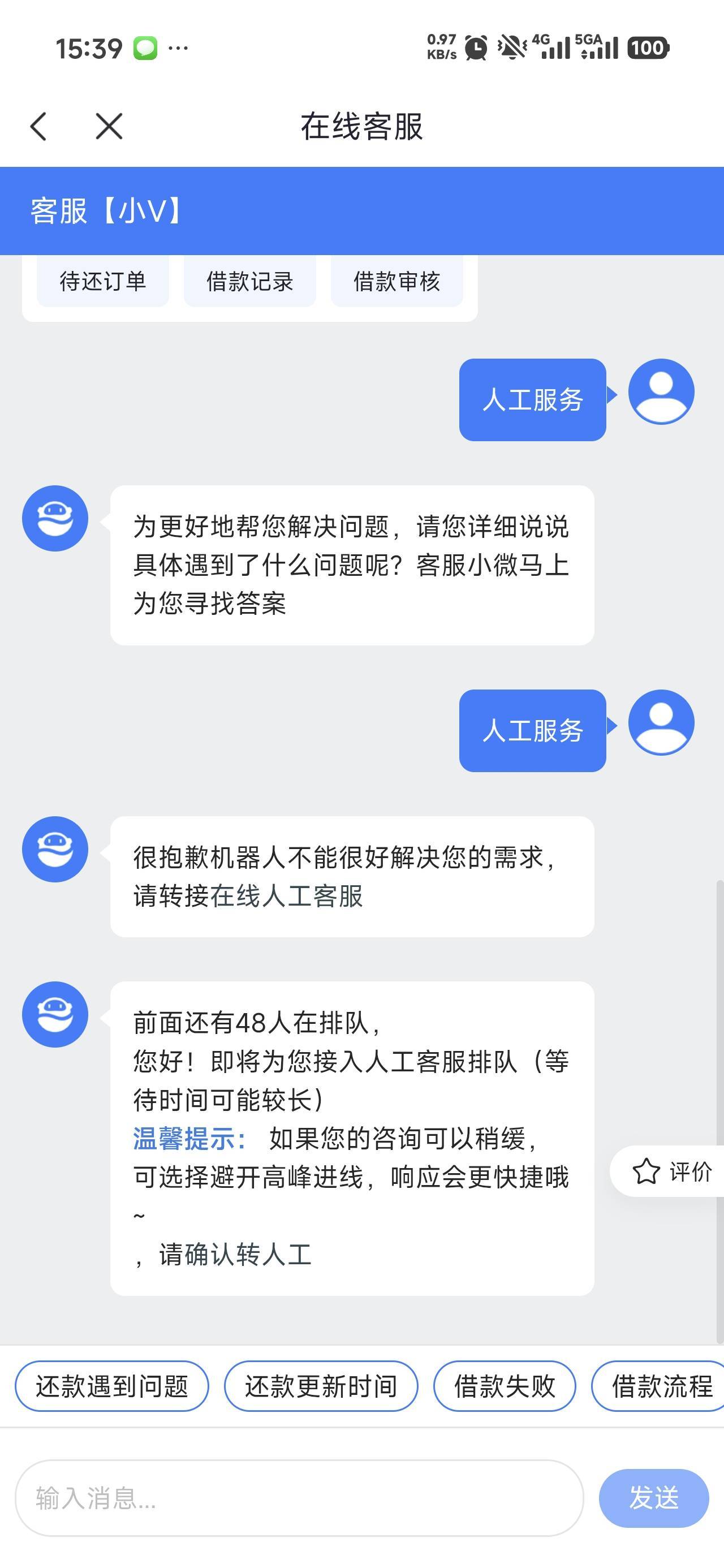The height and width of the screenshot is (1568, 724).
Task: Select the 还款更新时间 quick question
Action: point(321,1386)
